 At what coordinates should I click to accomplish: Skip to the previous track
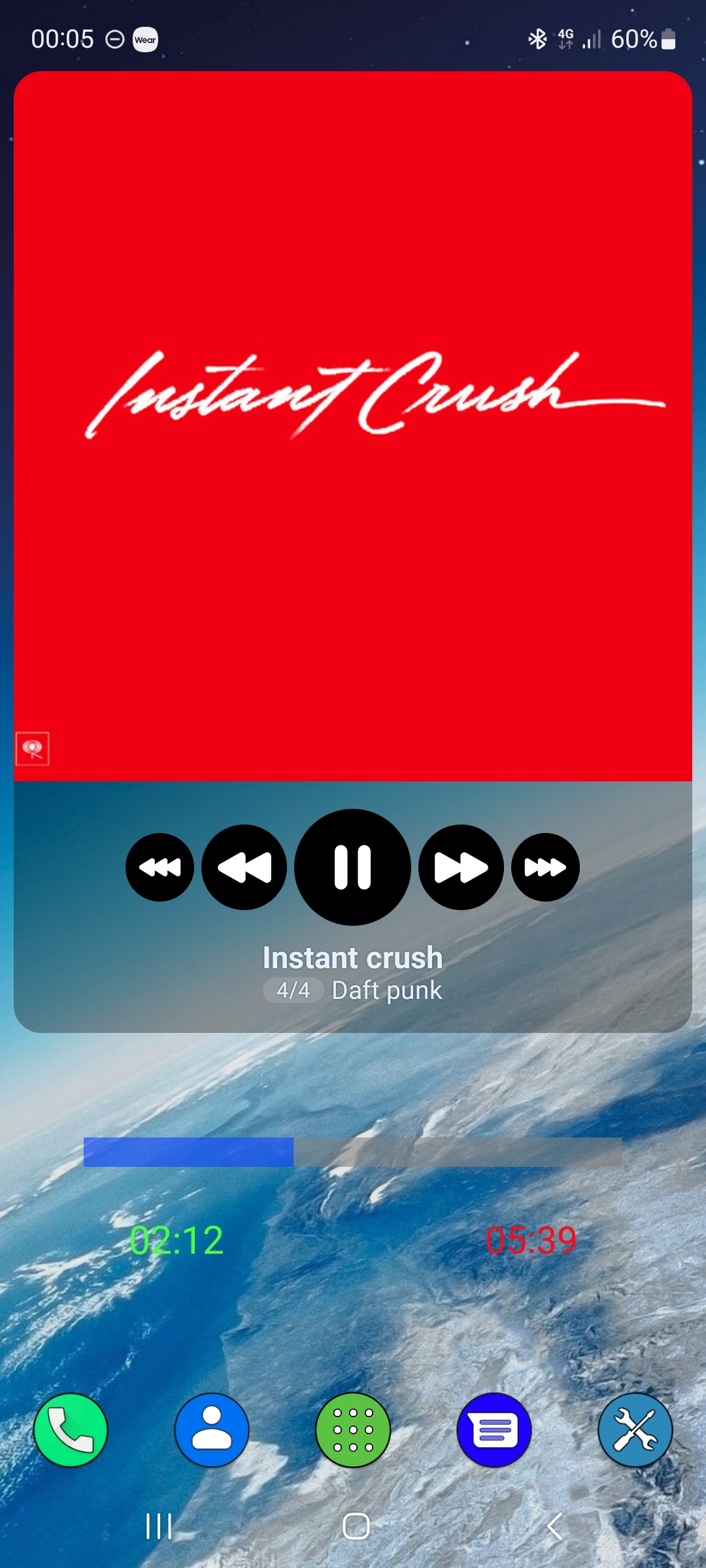click(160, 867)
